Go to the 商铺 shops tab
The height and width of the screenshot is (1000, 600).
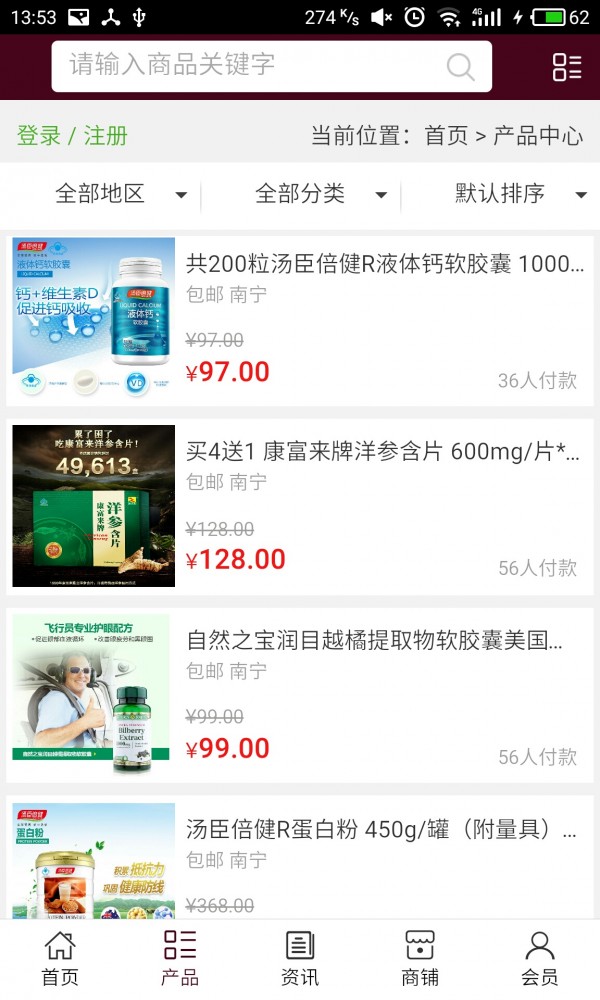420,958
